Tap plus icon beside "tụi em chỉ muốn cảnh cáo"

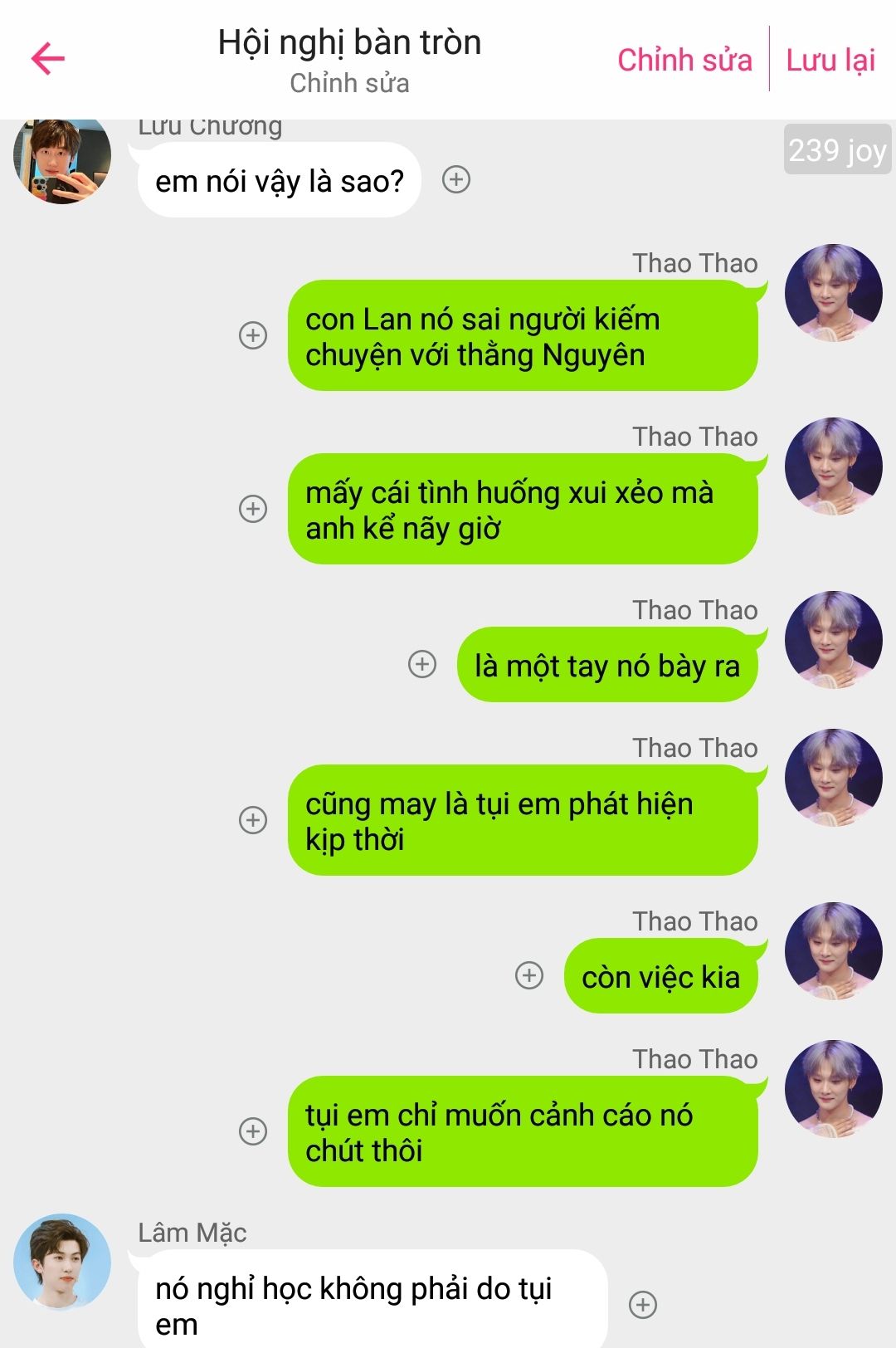(x=253, y=1131)
